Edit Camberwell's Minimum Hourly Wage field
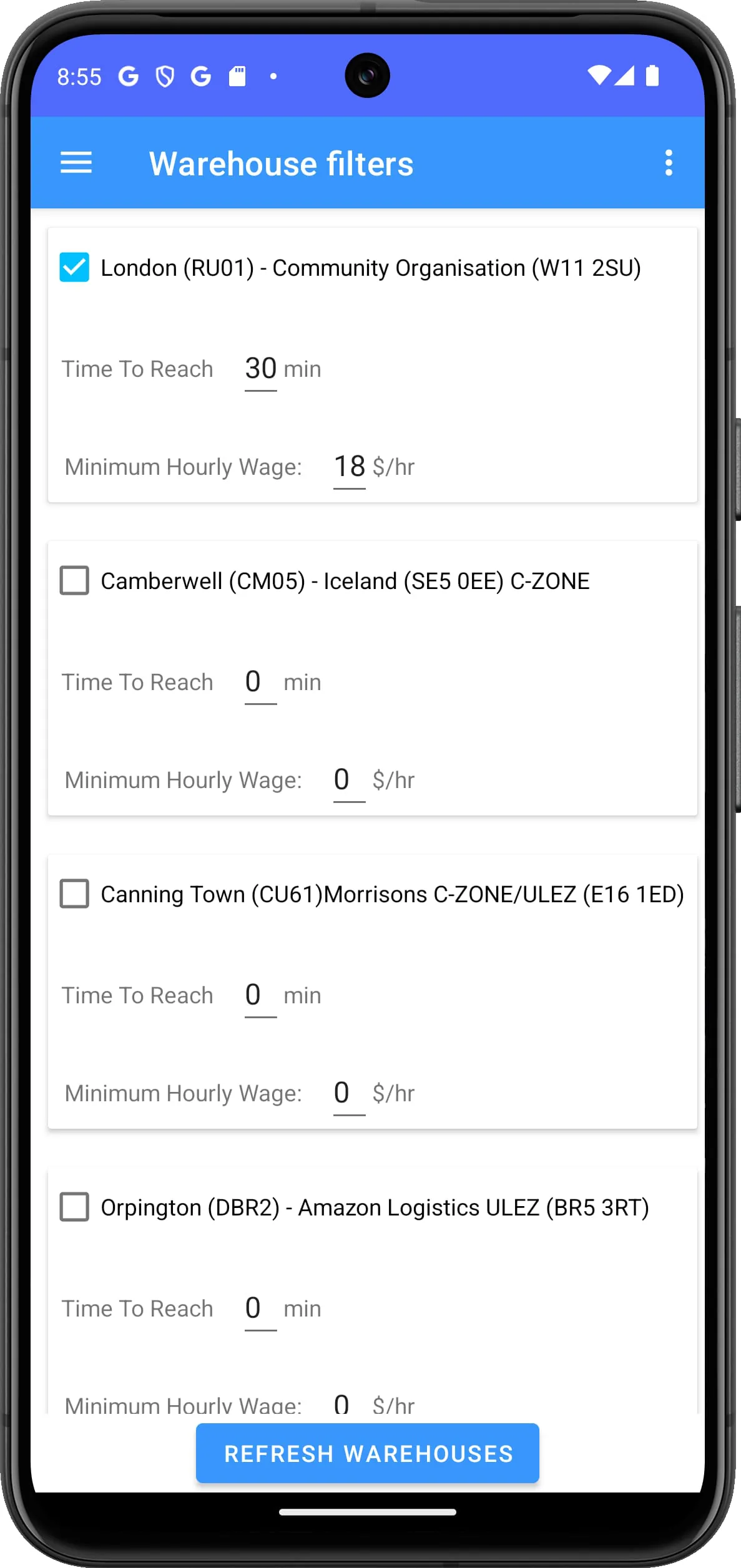This screenshot has height=1568, width=741. coord(350,781)
